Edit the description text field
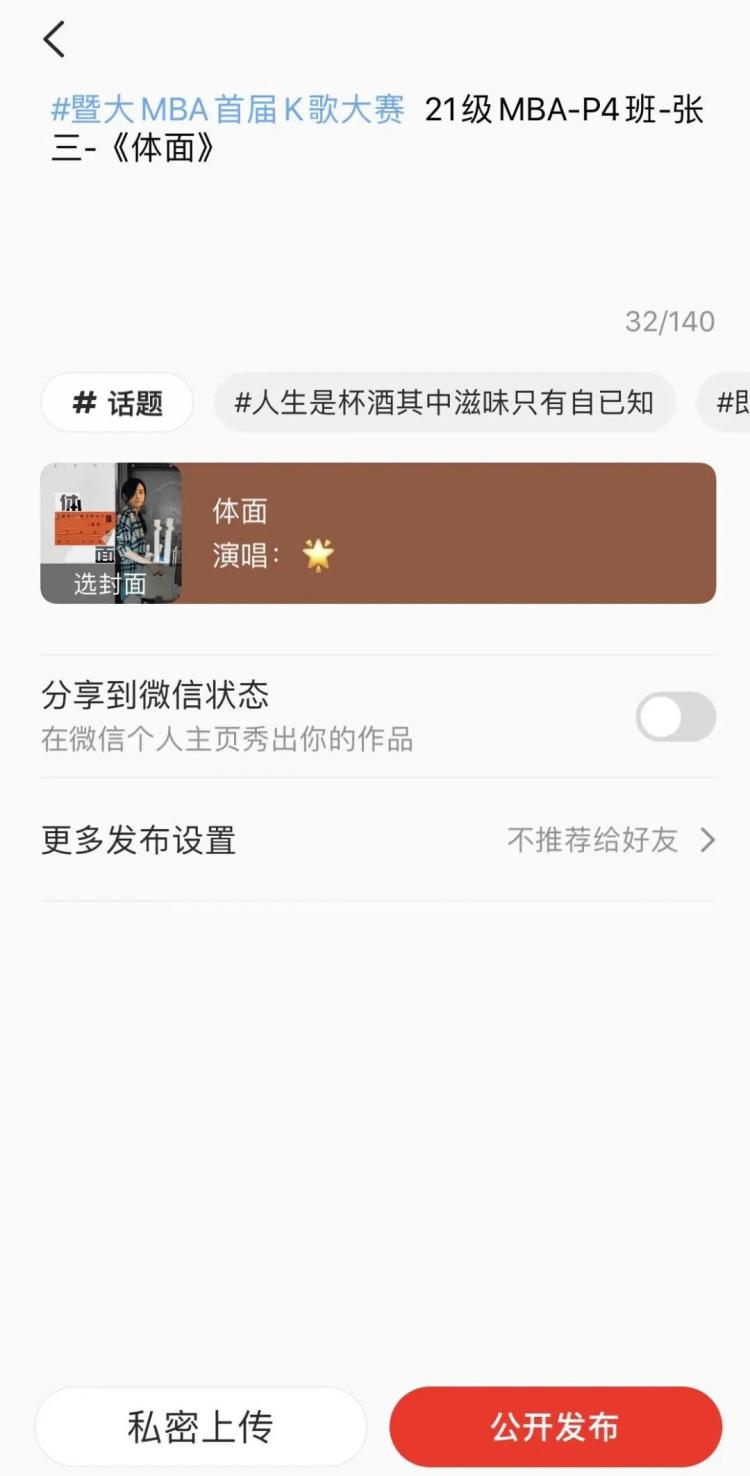Screen dimensions: 750x1476 click(x=378, y=190)
